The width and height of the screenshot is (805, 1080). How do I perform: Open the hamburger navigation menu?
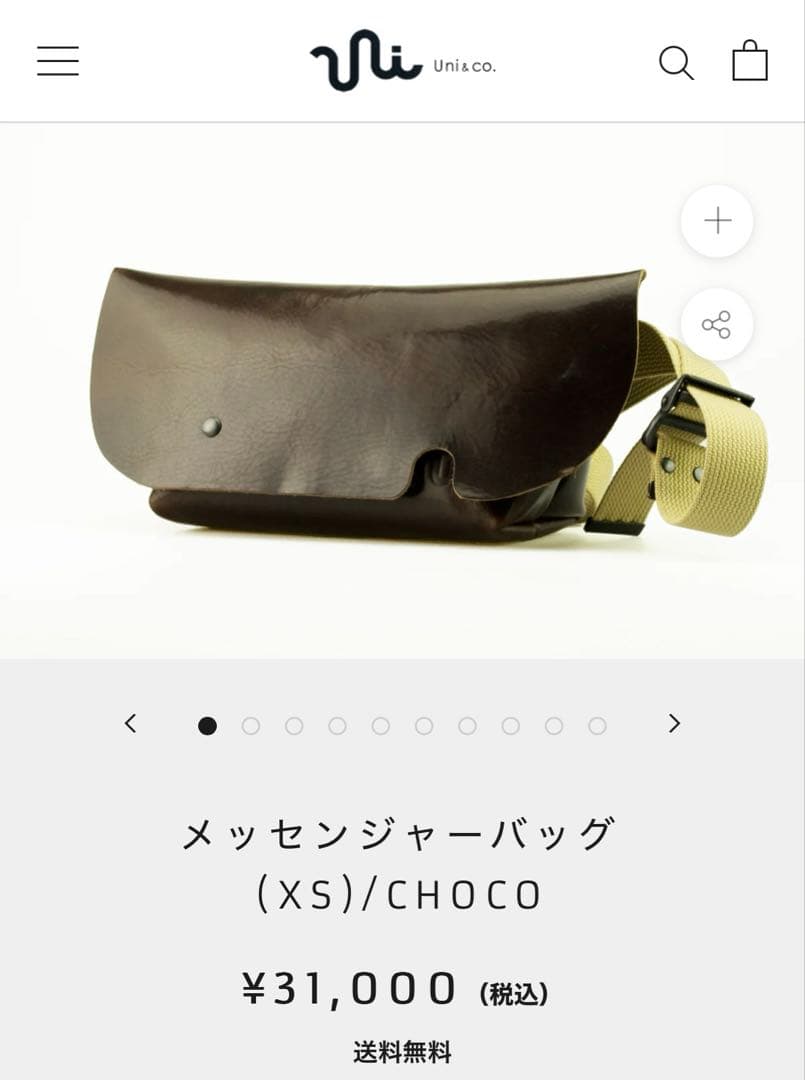58,61
